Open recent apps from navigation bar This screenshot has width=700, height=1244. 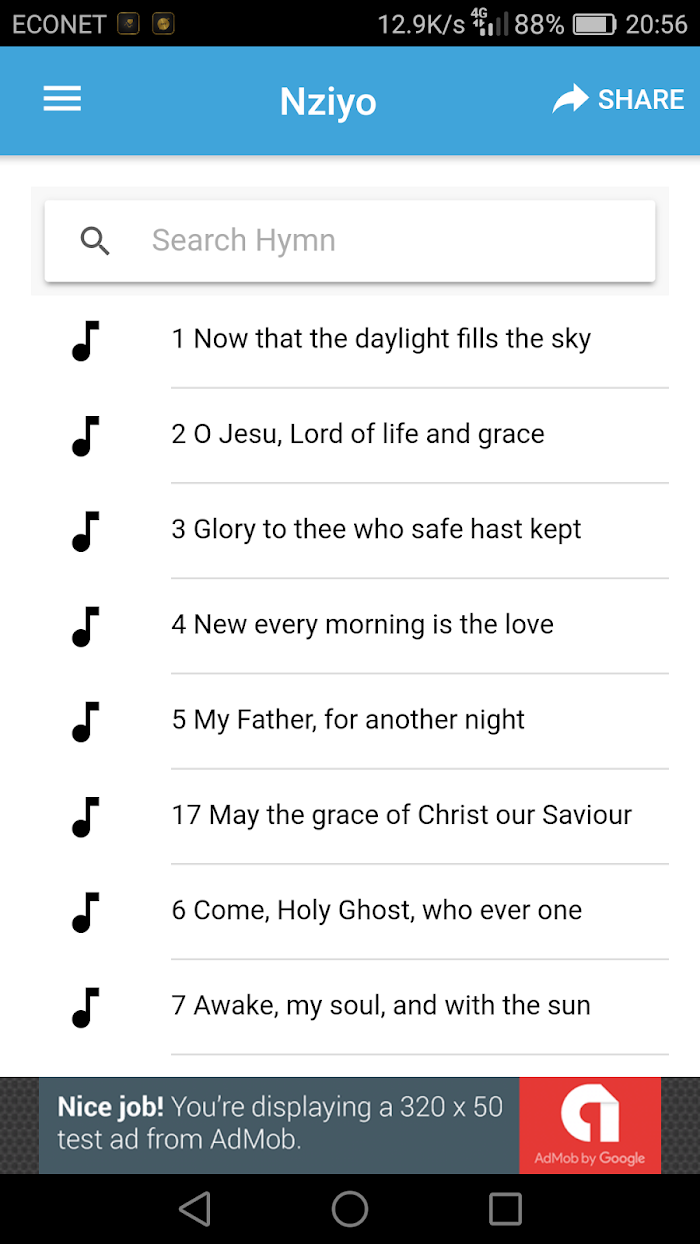point(505,1209)
